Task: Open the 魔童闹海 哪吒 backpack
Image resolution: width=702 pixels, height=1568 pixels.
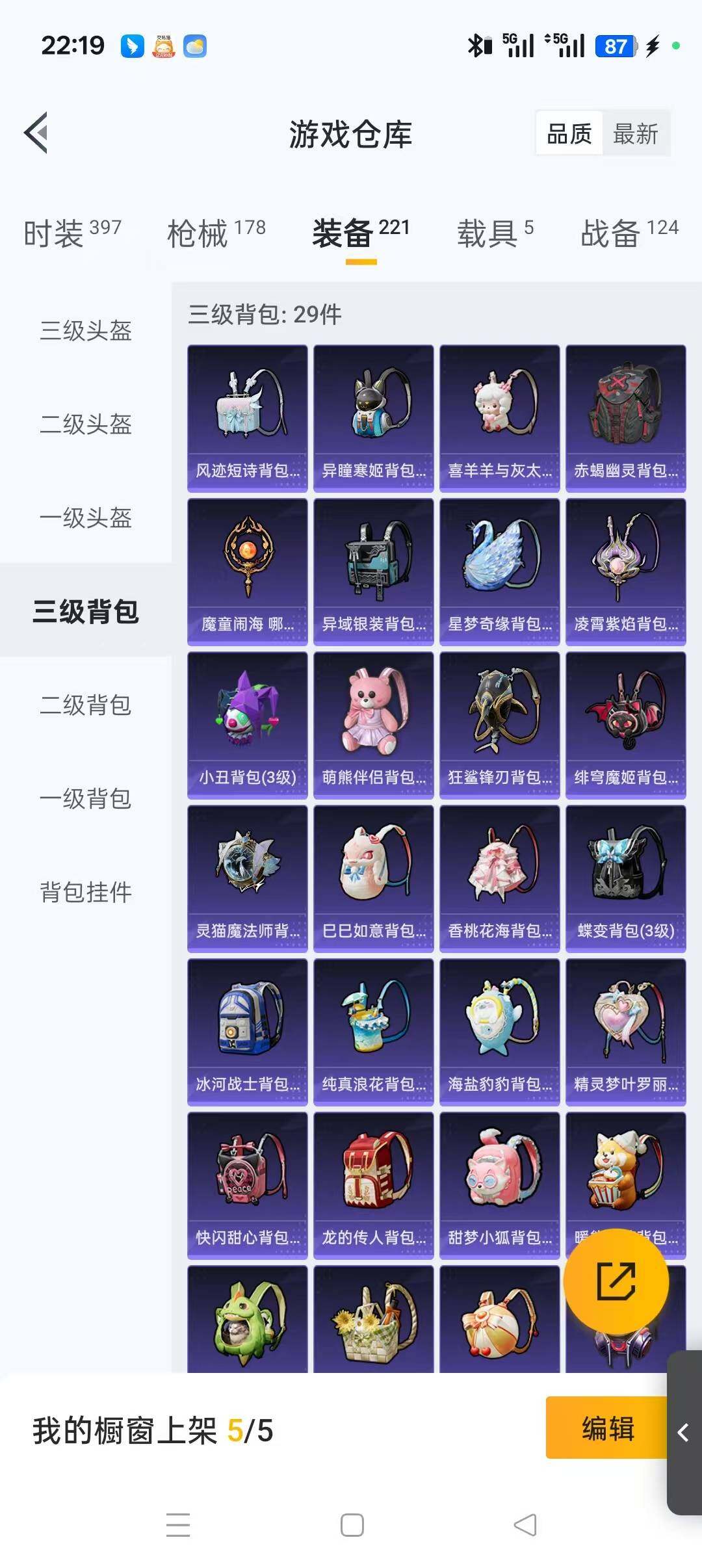Action: click(x=247, y=571)
